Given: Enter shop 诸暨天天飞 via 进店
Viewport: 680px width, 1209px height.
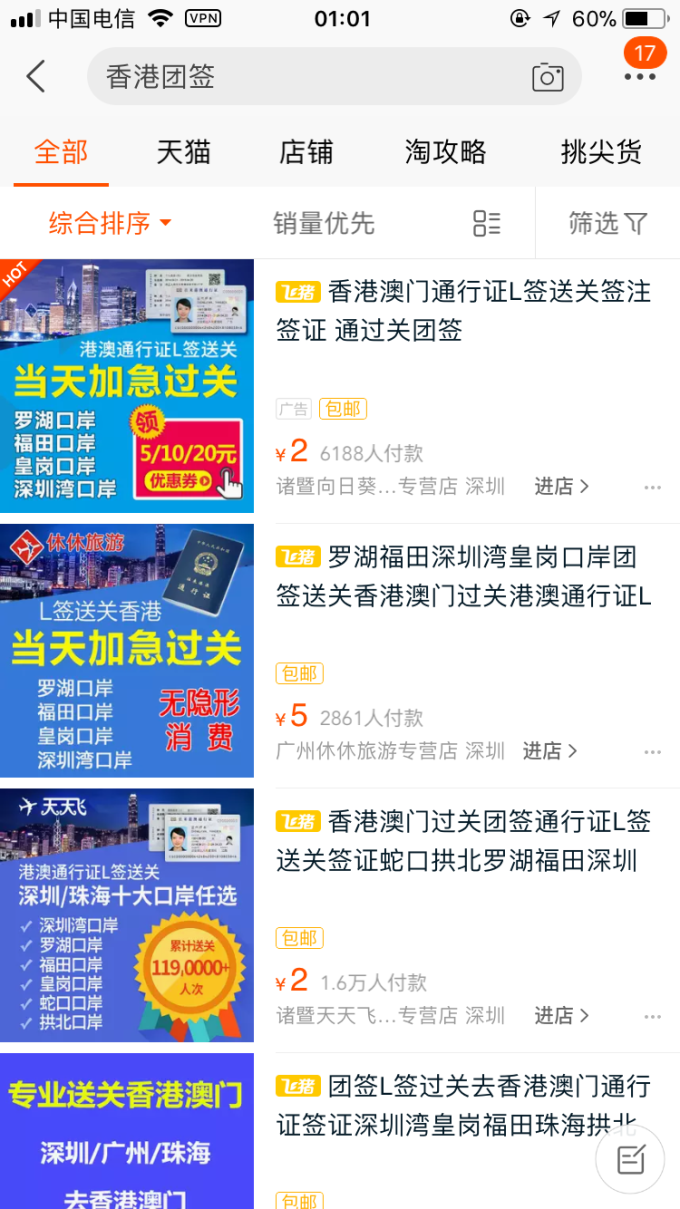Looking at the screenshot, I should click(561, 1015).
